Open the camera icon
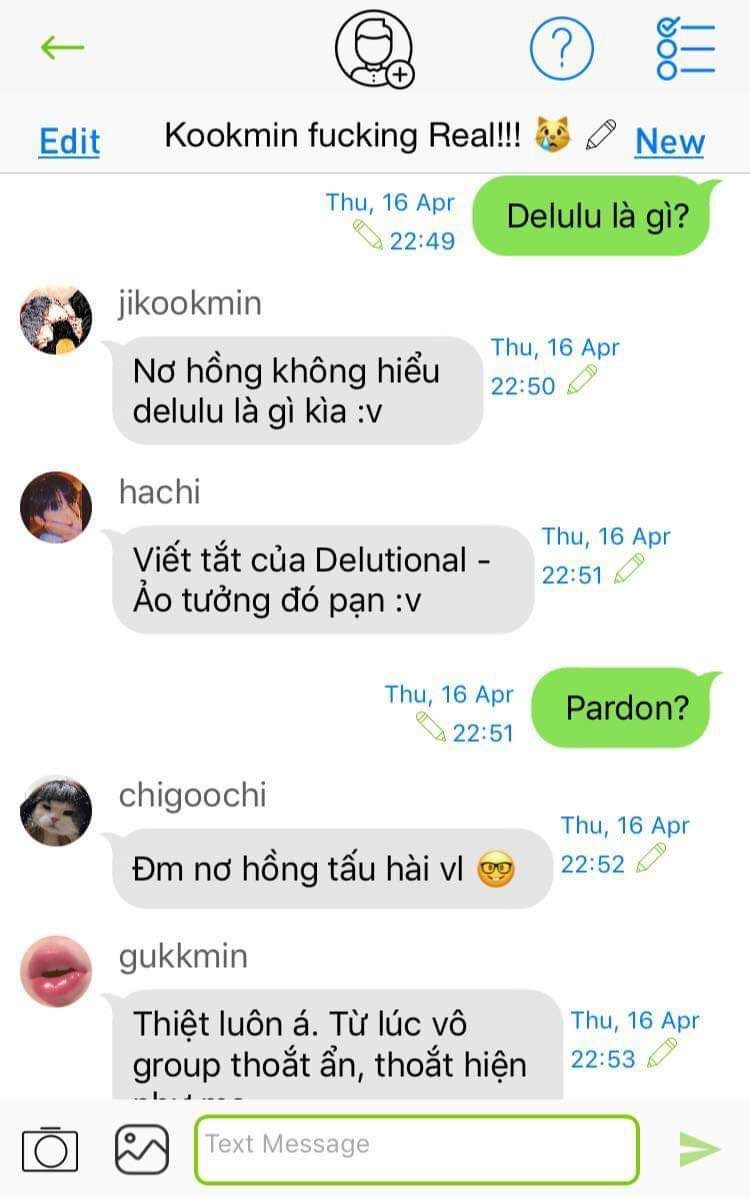This screenshot has height=1198, width=750. pos(49,1149)
